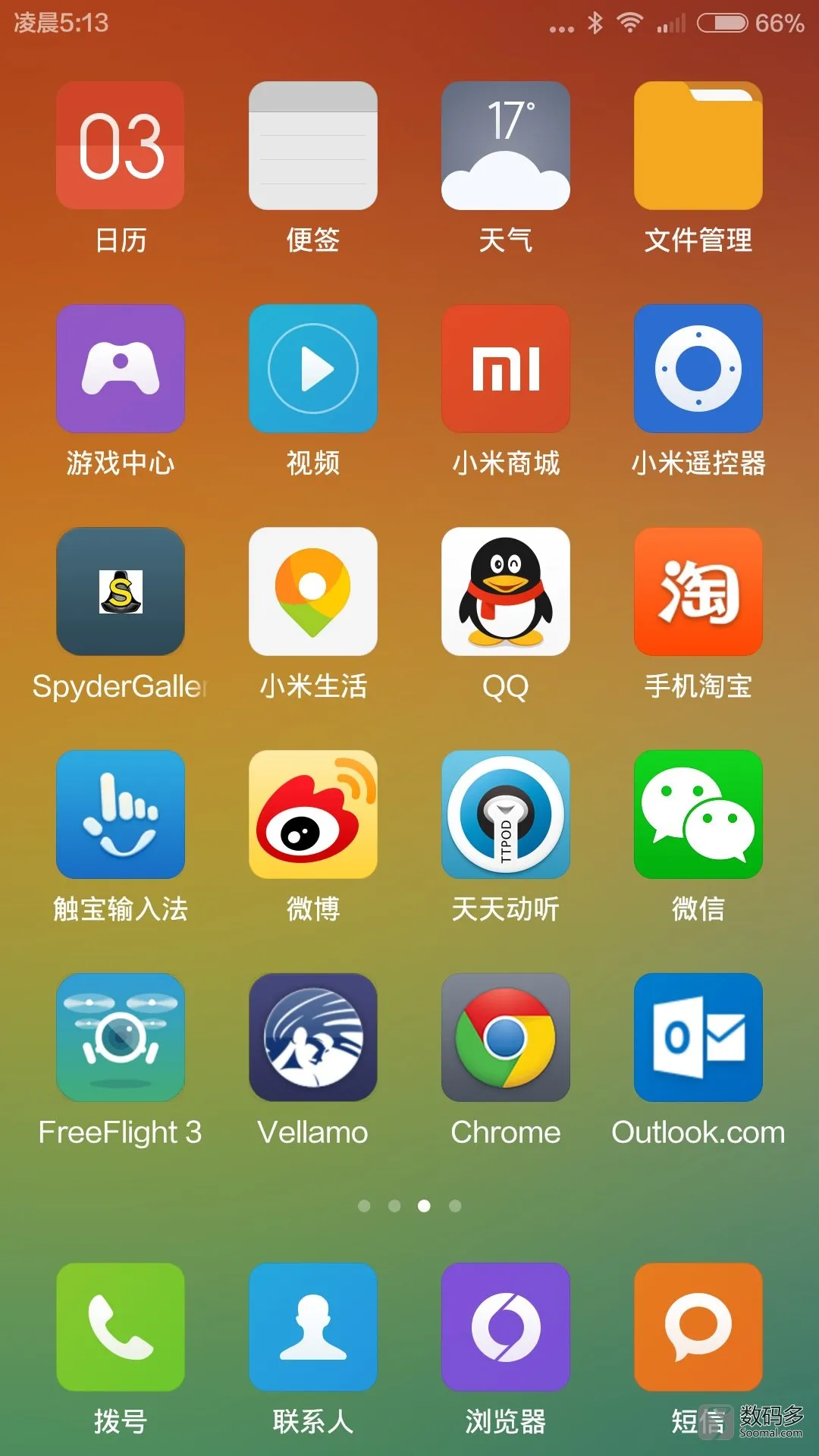The image size is (819, 1456).
Task: Launch the 便签 notes app
Action: point(313,146)
